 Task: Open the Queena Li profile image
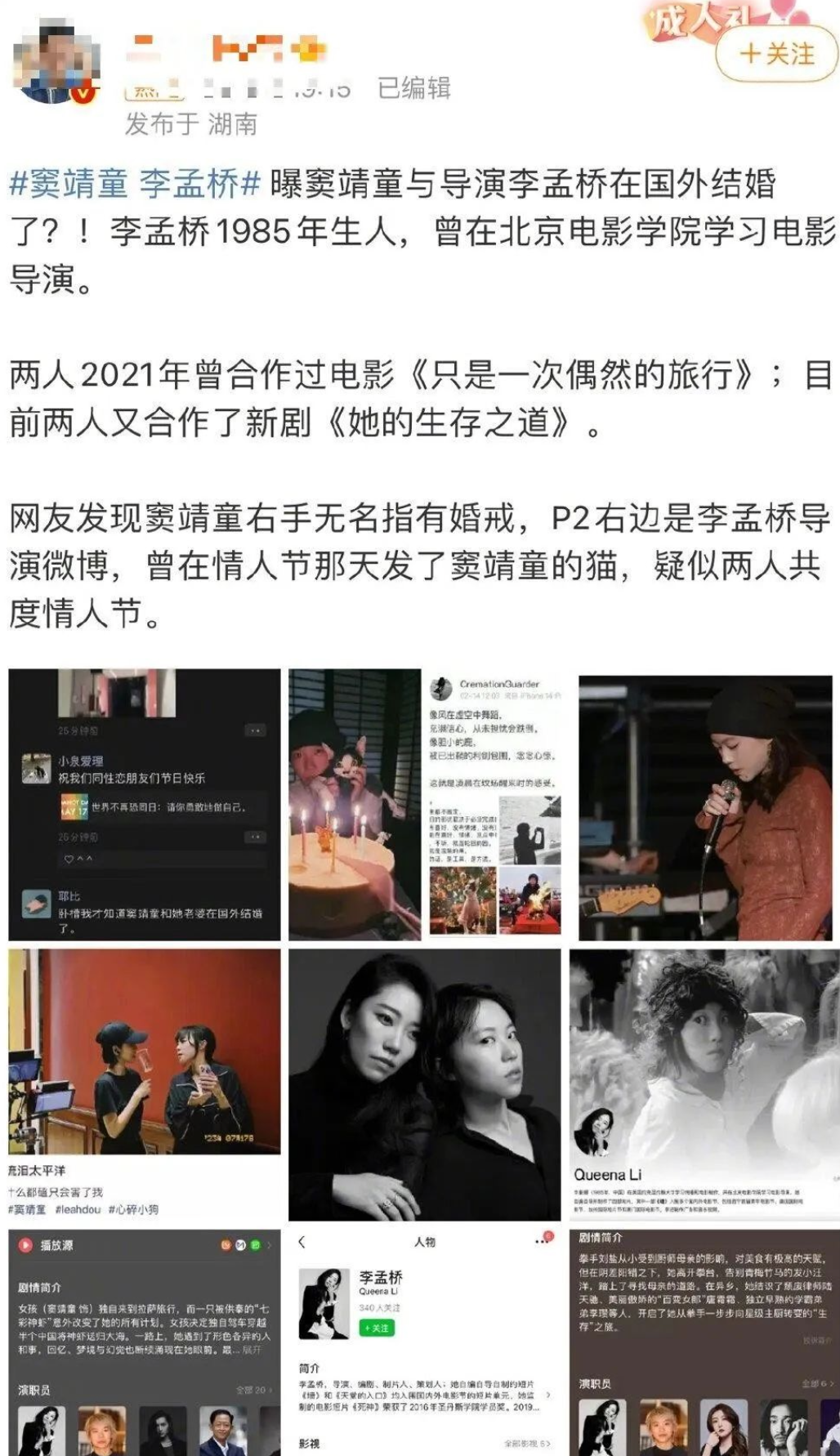(705, 1084)
